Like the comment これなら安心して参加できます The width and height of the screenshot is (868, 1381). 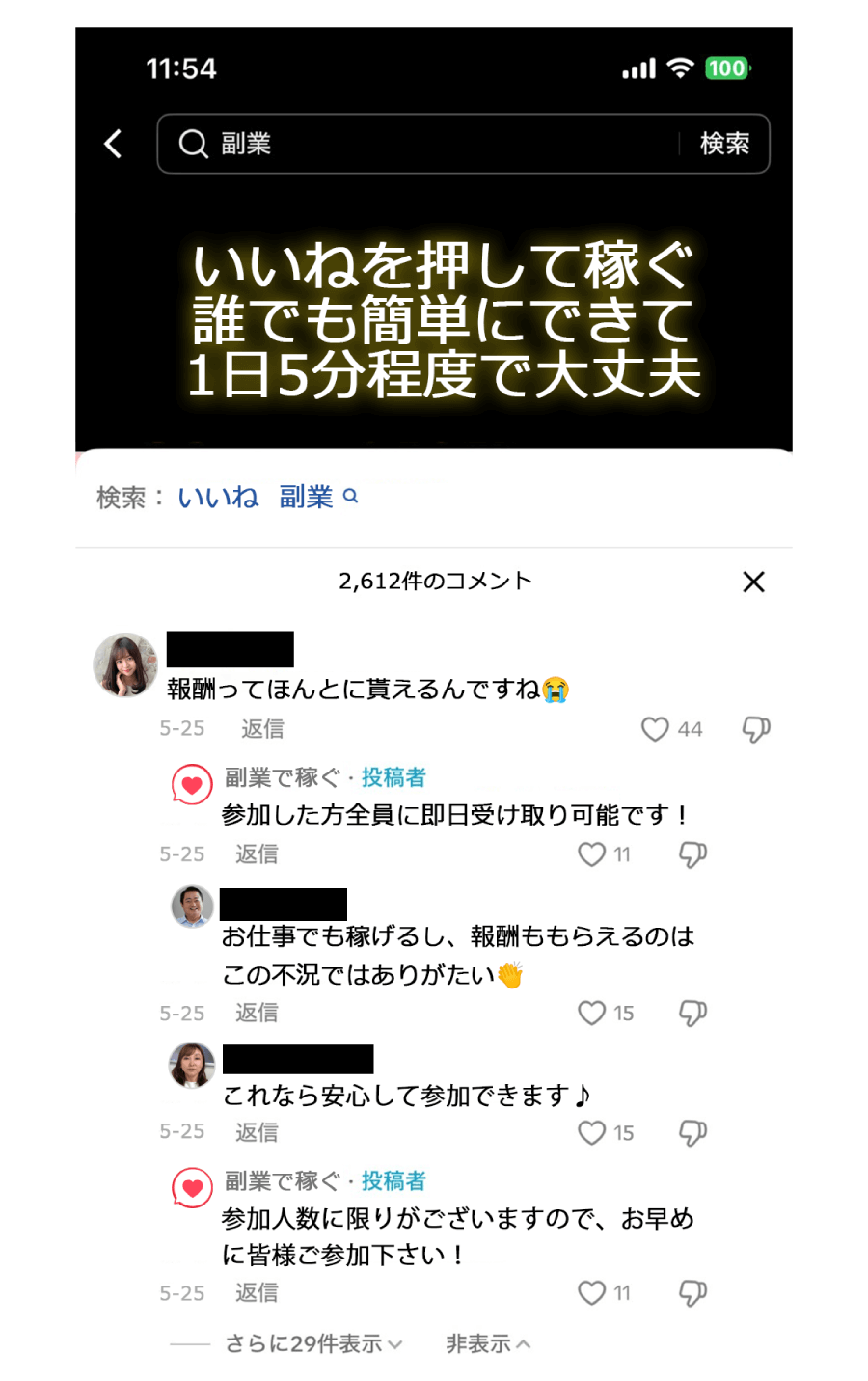[591, 1132]
